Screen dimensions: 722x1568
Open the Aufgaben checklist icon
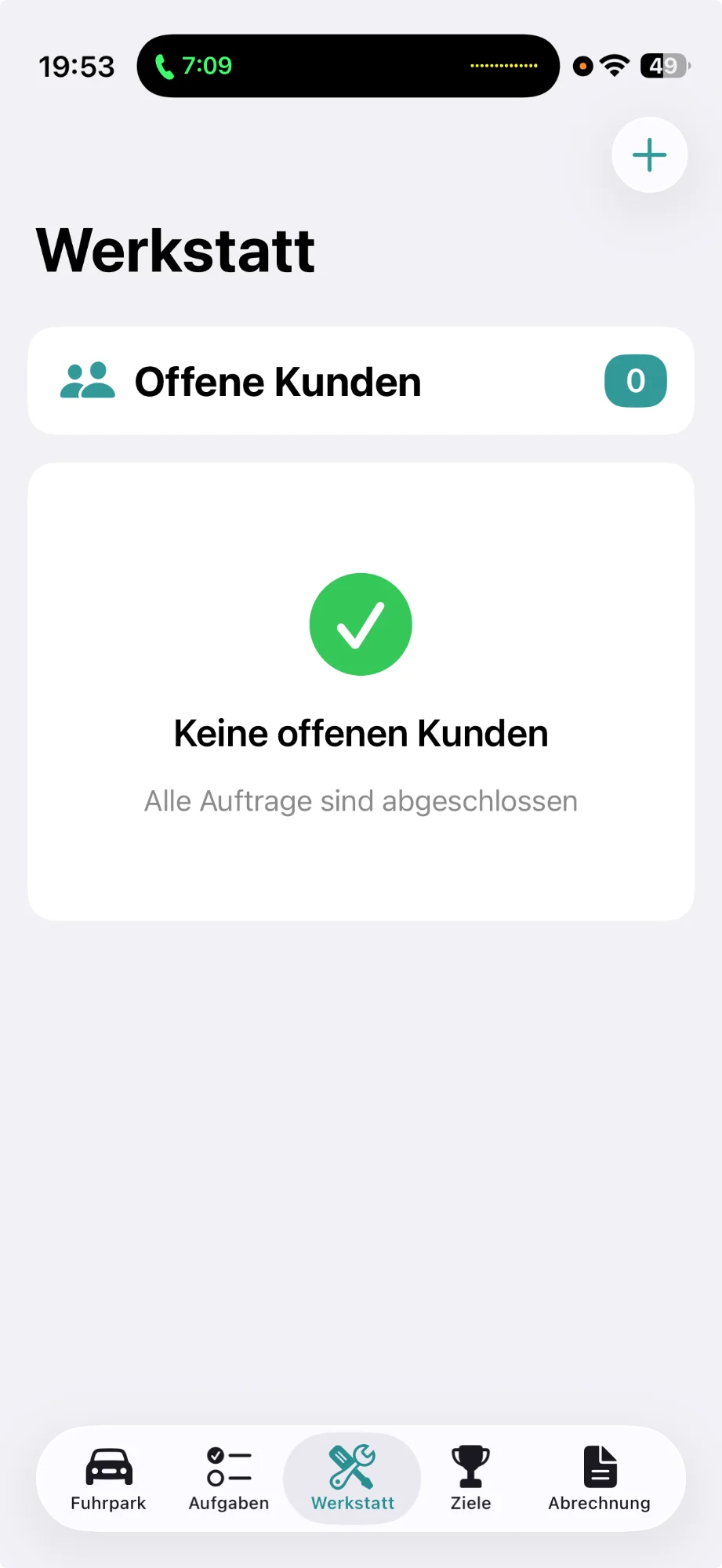coord(228,1465)
